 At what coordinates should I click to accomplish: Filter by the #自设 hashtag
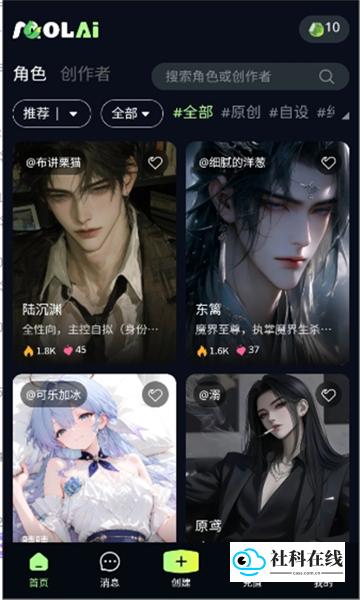(x=288, y=112)
